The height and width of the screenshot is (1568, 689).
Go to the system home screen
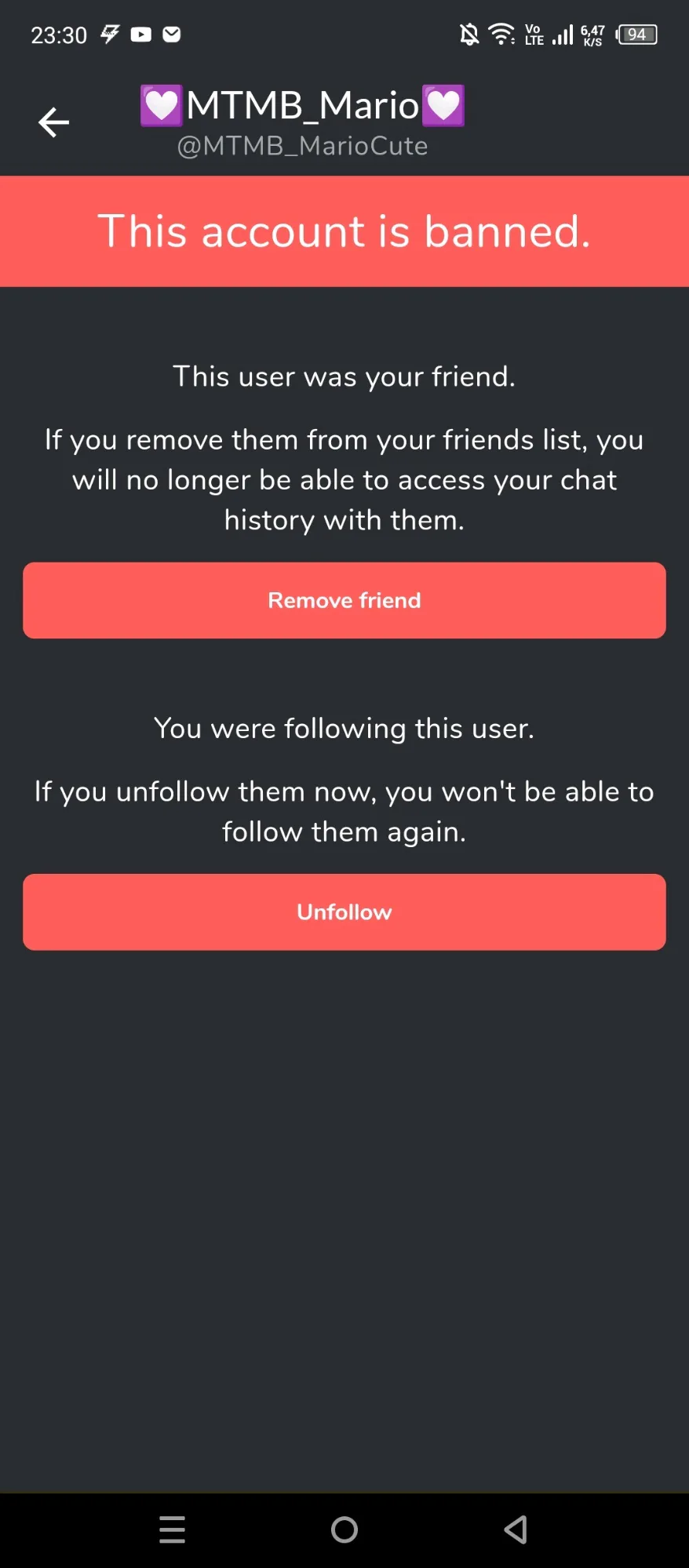(344, 1530)
